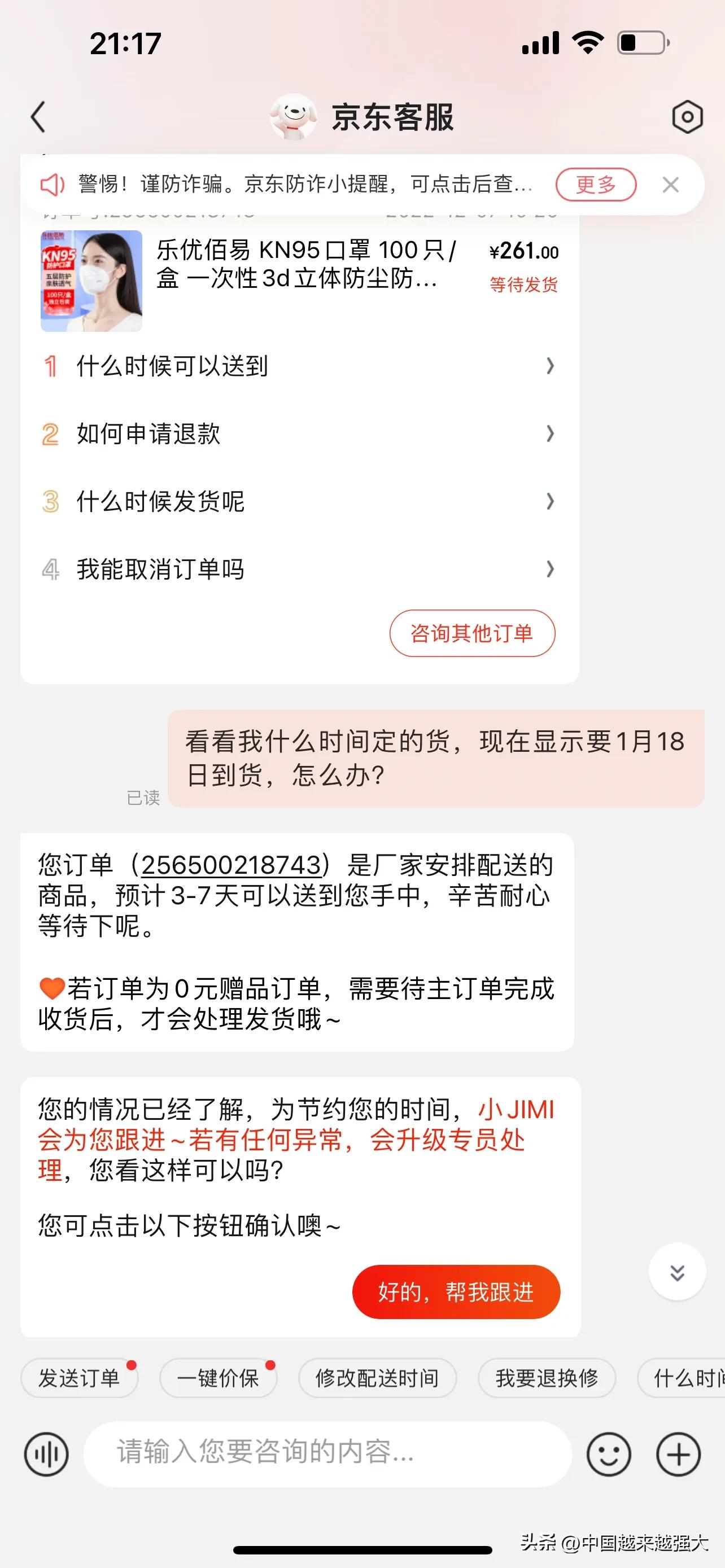Tap the speaker icon on anti-fraud banner
Viewport: 725px width, 1568px height.
pos(52,185)
